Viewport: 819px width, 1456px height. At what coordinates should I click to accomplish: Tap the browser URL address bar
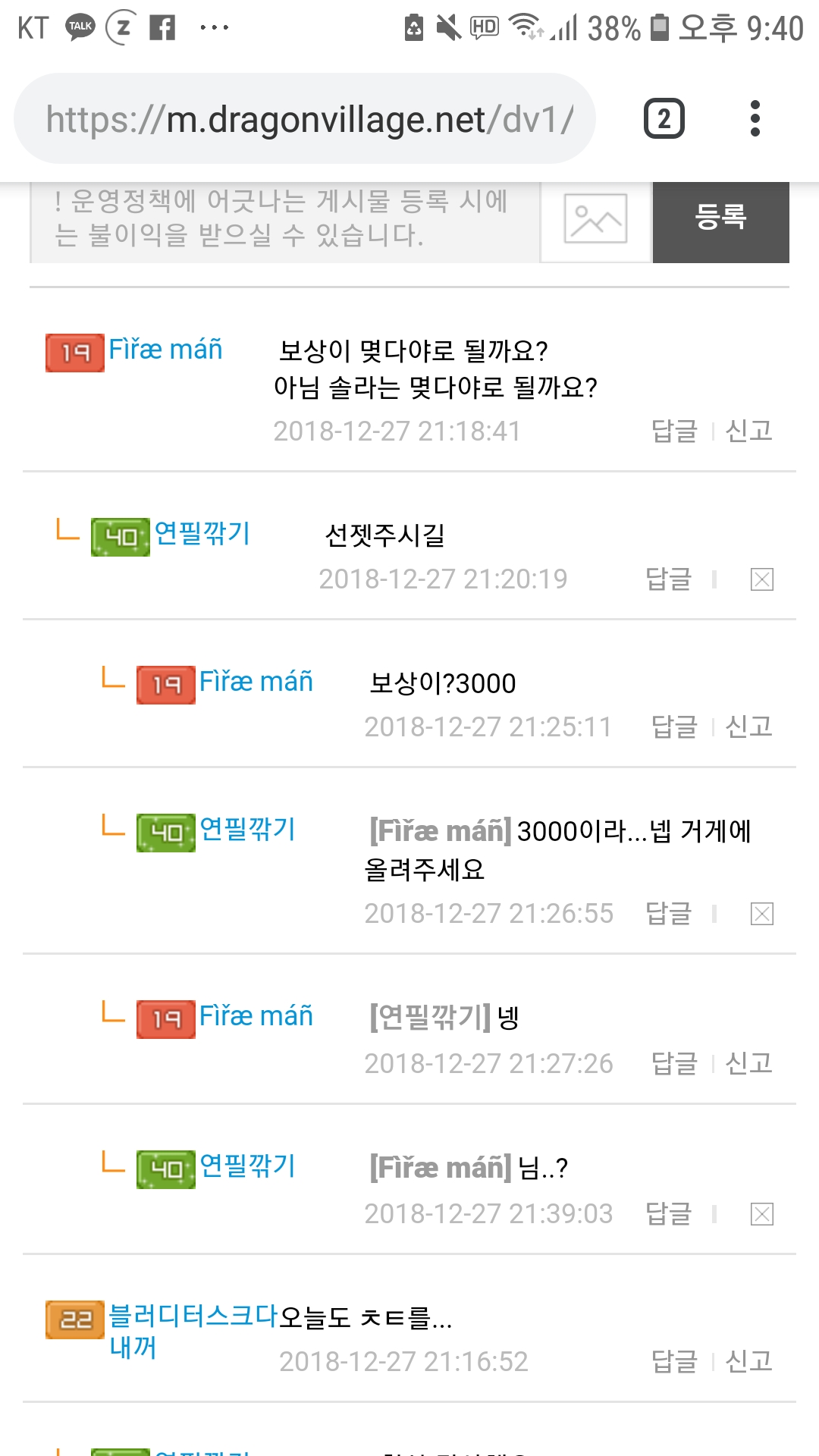point(303,119)
